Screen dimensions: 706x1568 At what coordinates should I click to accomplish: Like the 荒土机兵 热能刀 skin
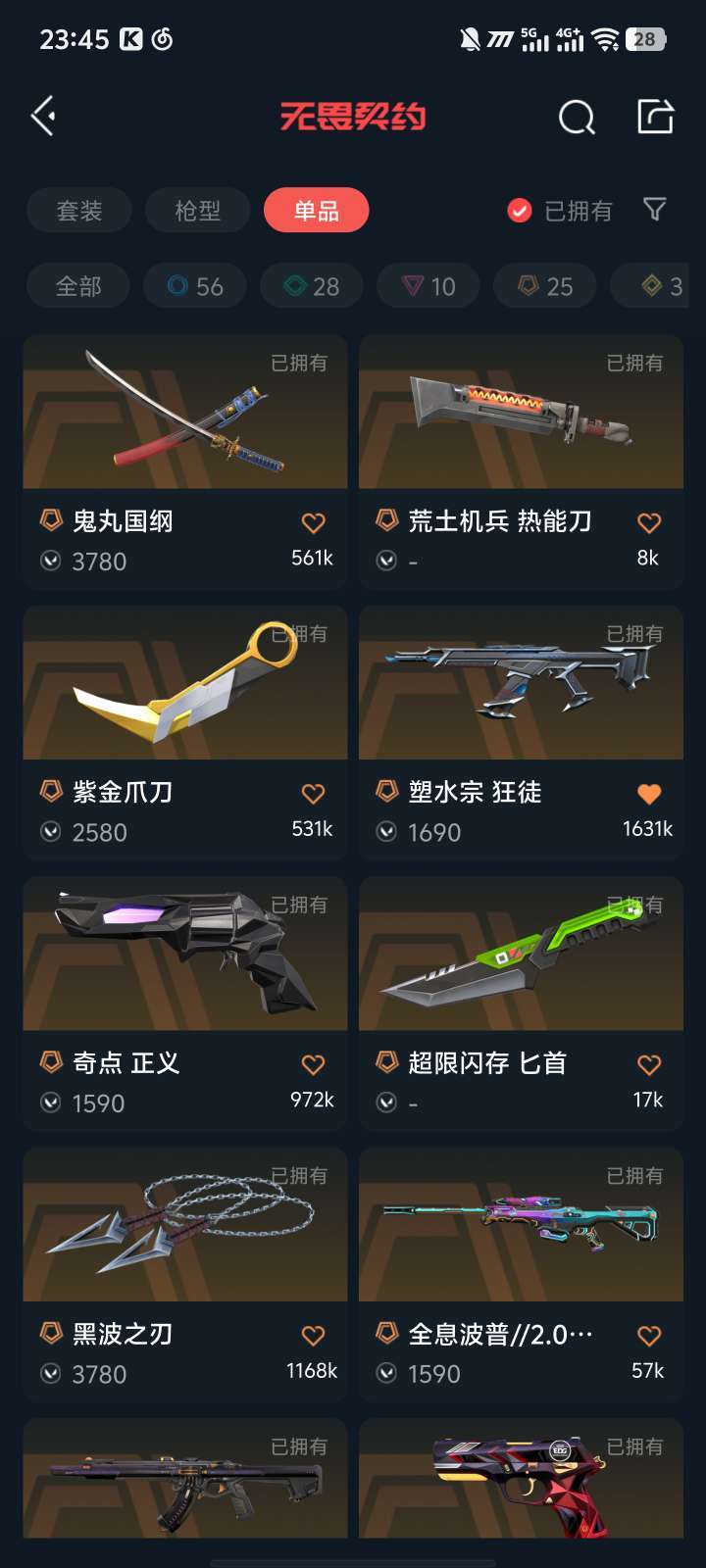pyautogui.click(x=649, y=523)
